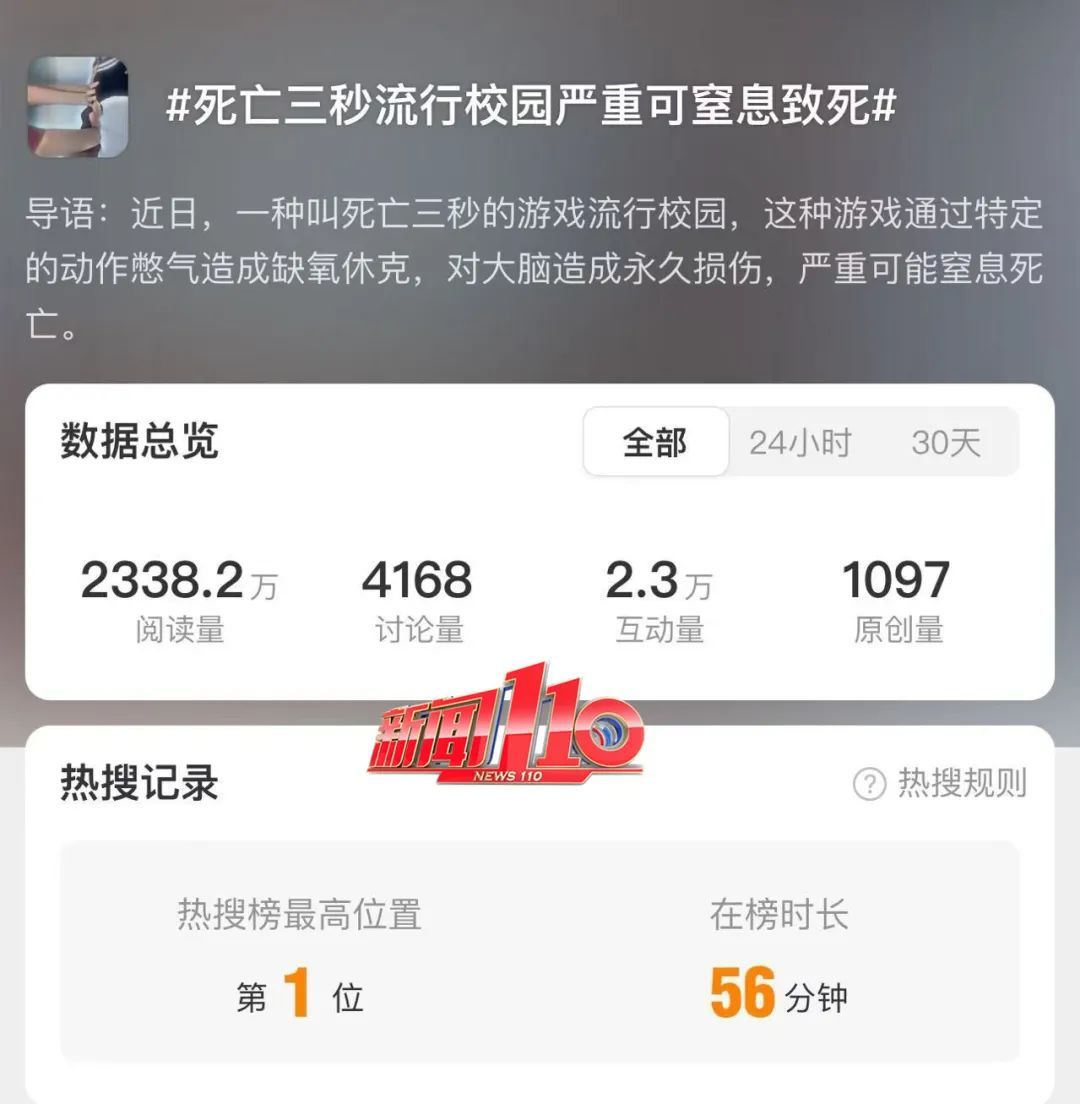Image resolution: width=1080 pixels, height=1104 pixels.
Task: Select the 全部 time filter
Action: coord(655,442)
